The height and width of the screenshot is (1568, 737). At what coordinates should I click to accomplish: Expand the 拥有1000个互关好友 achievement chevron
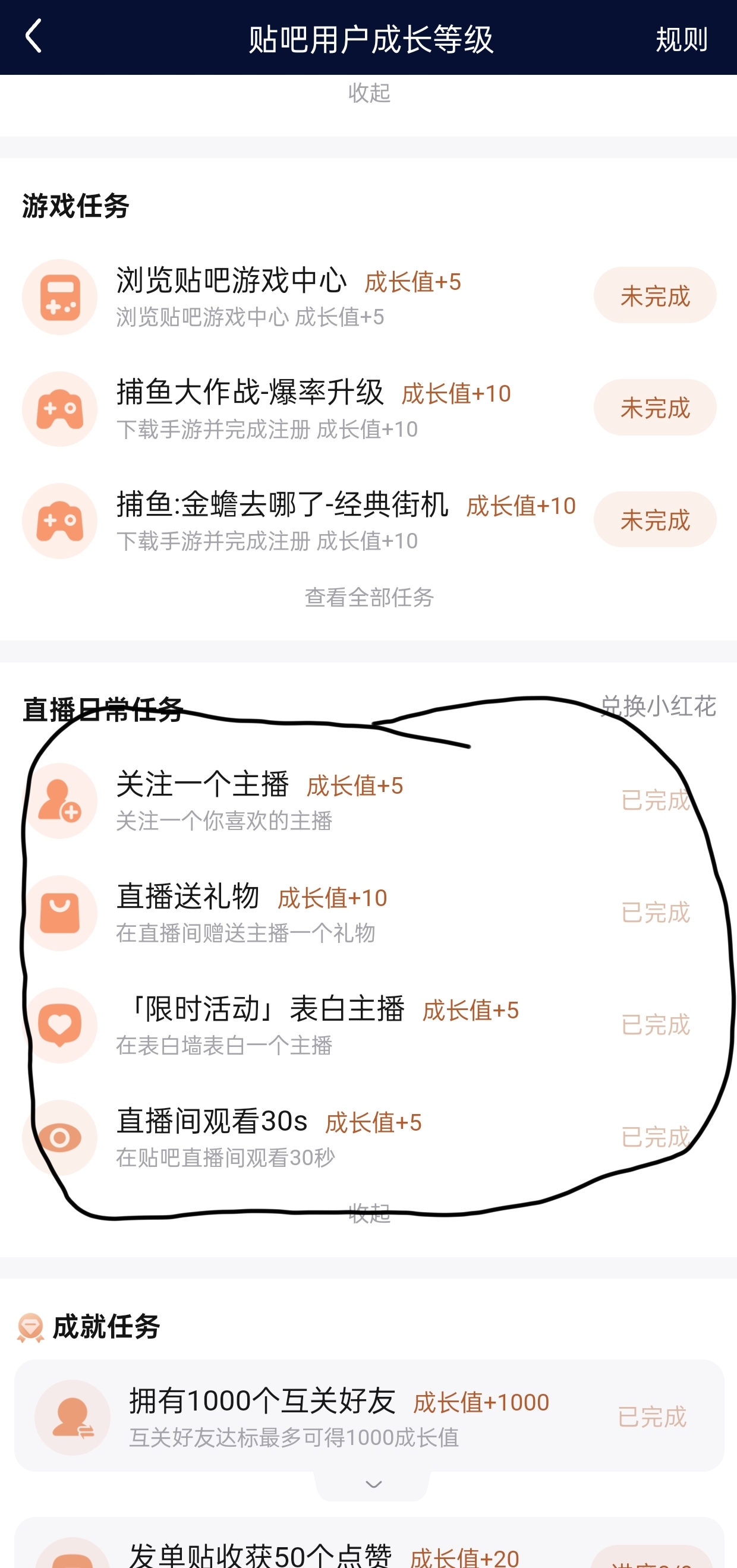click(x=372, y=1485)
